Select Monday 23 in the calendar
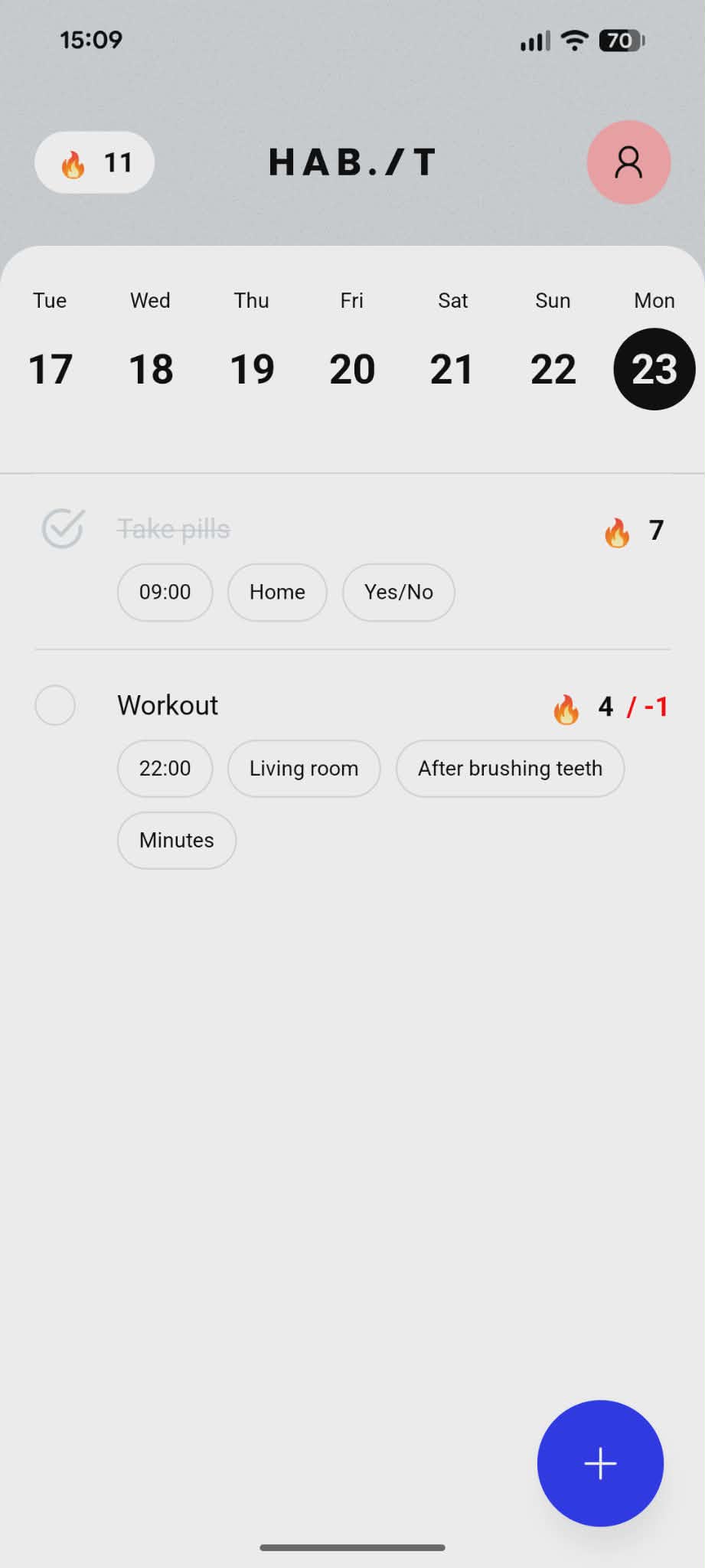Viewport: 705px width, 1568px height. click(x=654, y=368)
